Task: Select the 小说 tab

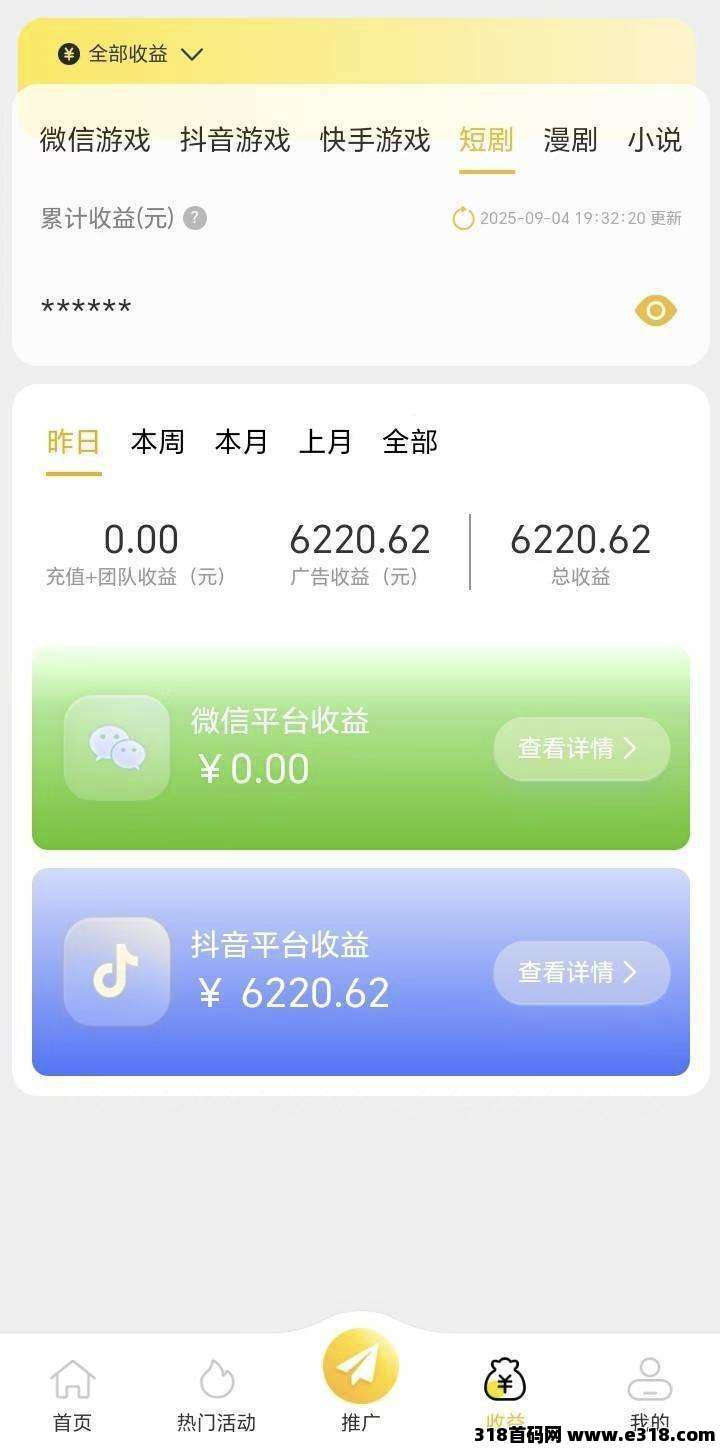Action: 655,140
